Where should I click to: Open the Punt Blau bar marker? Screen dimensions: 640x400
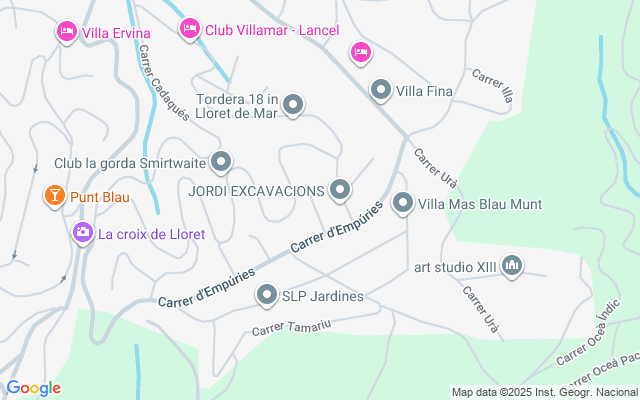coord(55,196)
